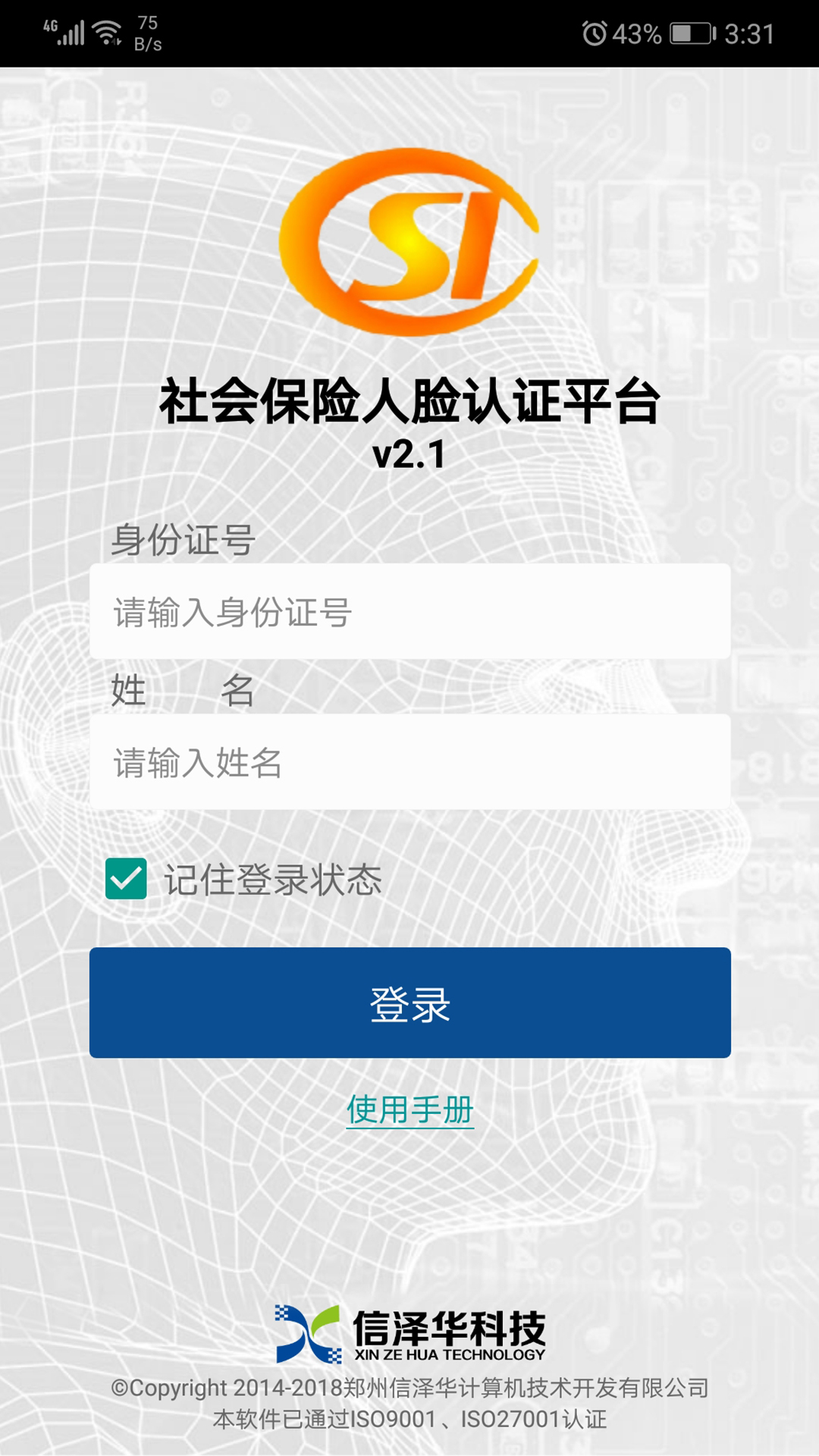The width and height of the screenshot is (819, 1456).
Task: Tap the 登录 login button
Action: click(409, 1003)
